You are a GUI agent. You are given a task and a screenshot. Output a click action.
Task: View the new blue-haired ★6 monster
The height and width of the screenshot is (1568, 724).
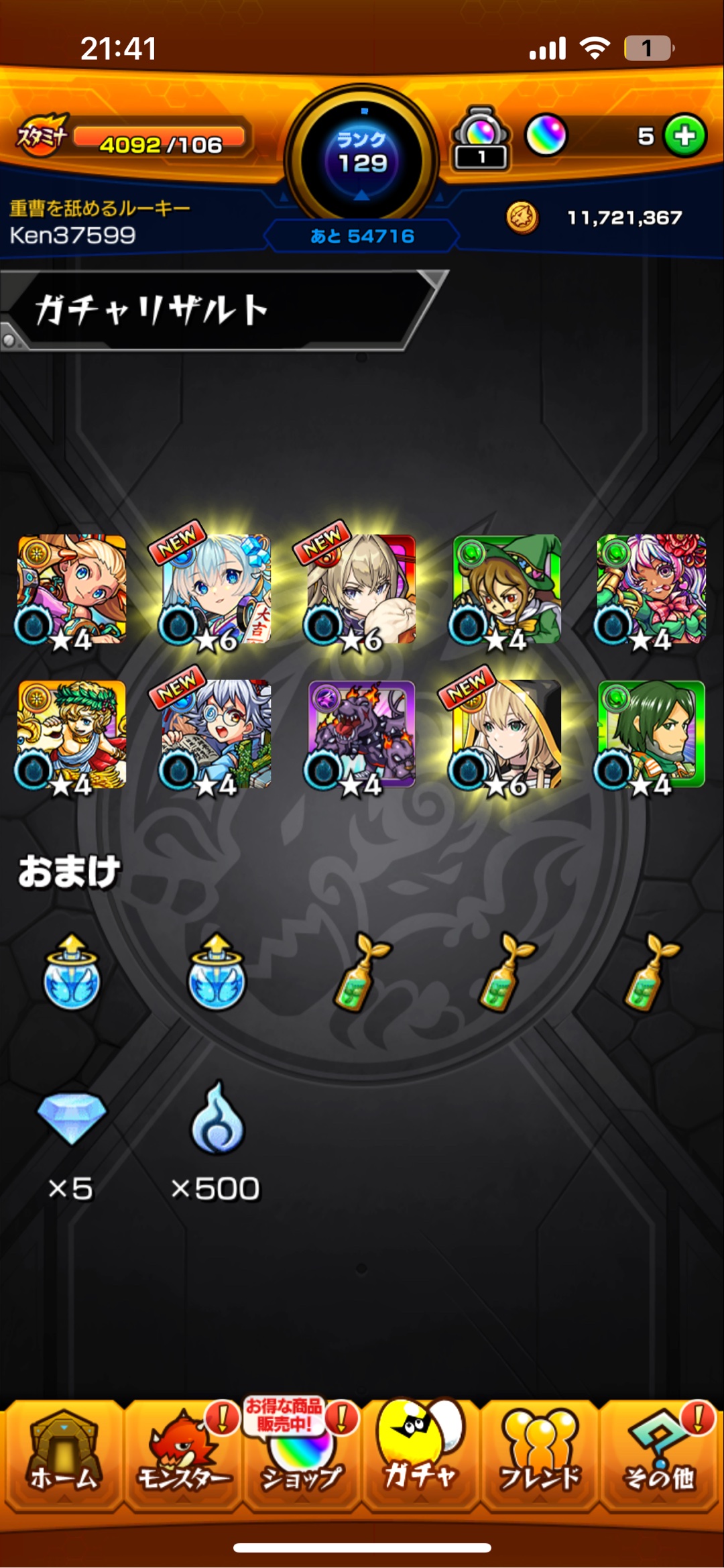point(216,589)
